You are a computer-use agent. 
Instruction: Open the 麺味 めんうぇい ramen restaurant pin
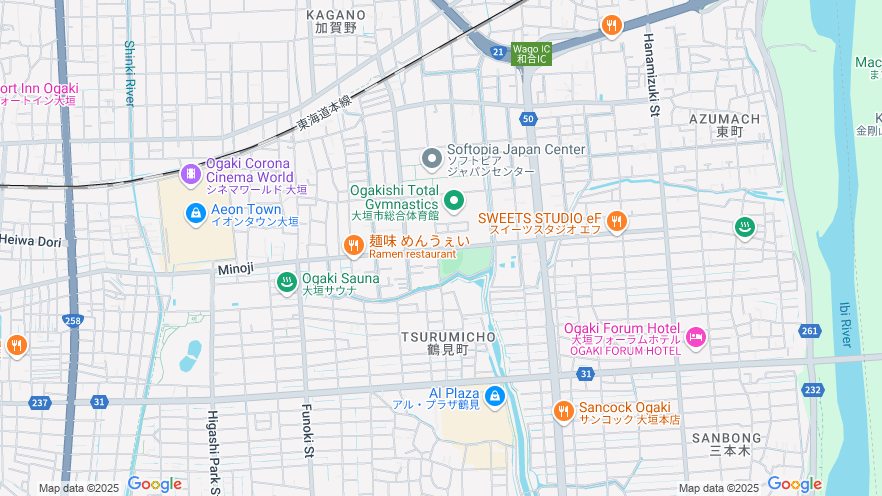(x=353, y=244)
